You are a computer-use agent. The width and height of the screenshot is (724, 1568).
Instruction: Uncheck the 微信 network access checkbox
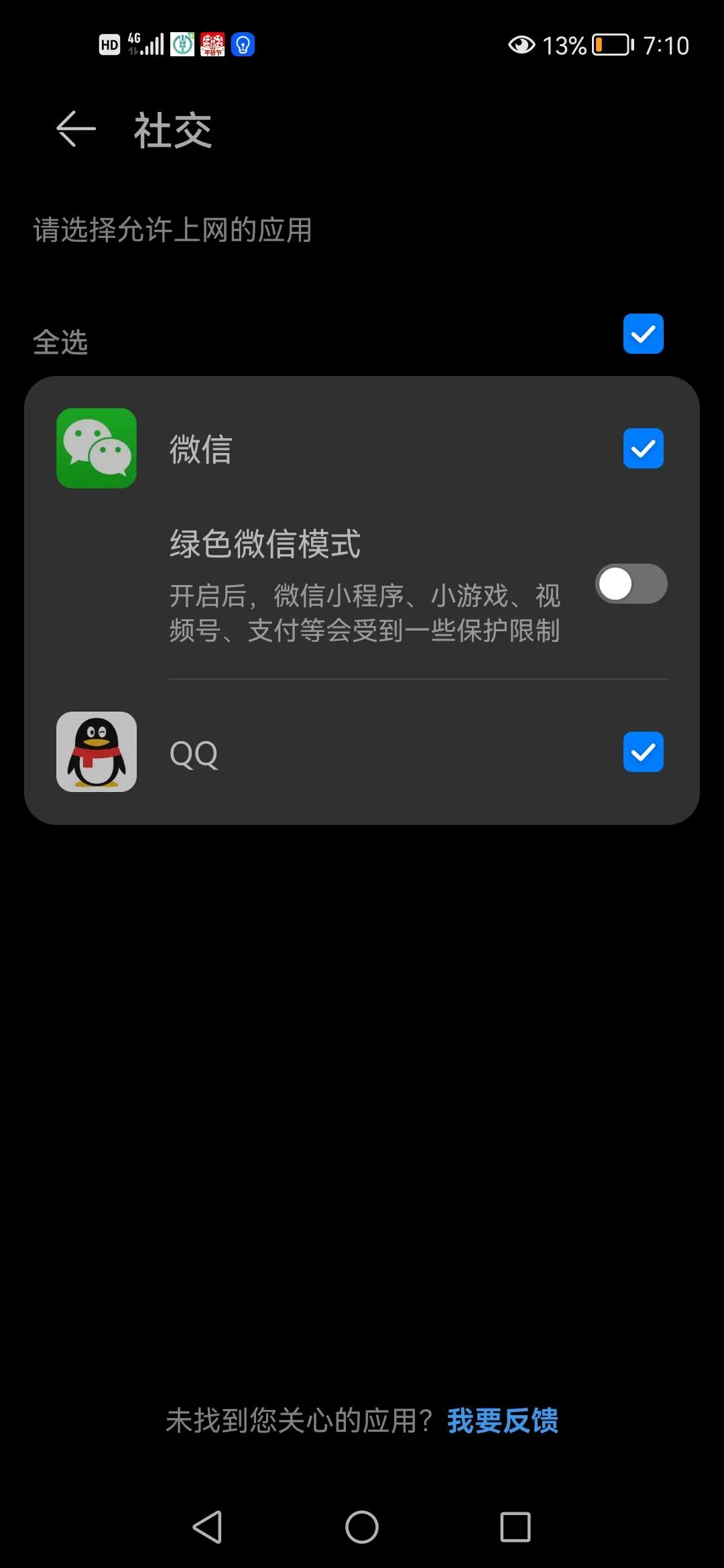click(x=643, y=448)
